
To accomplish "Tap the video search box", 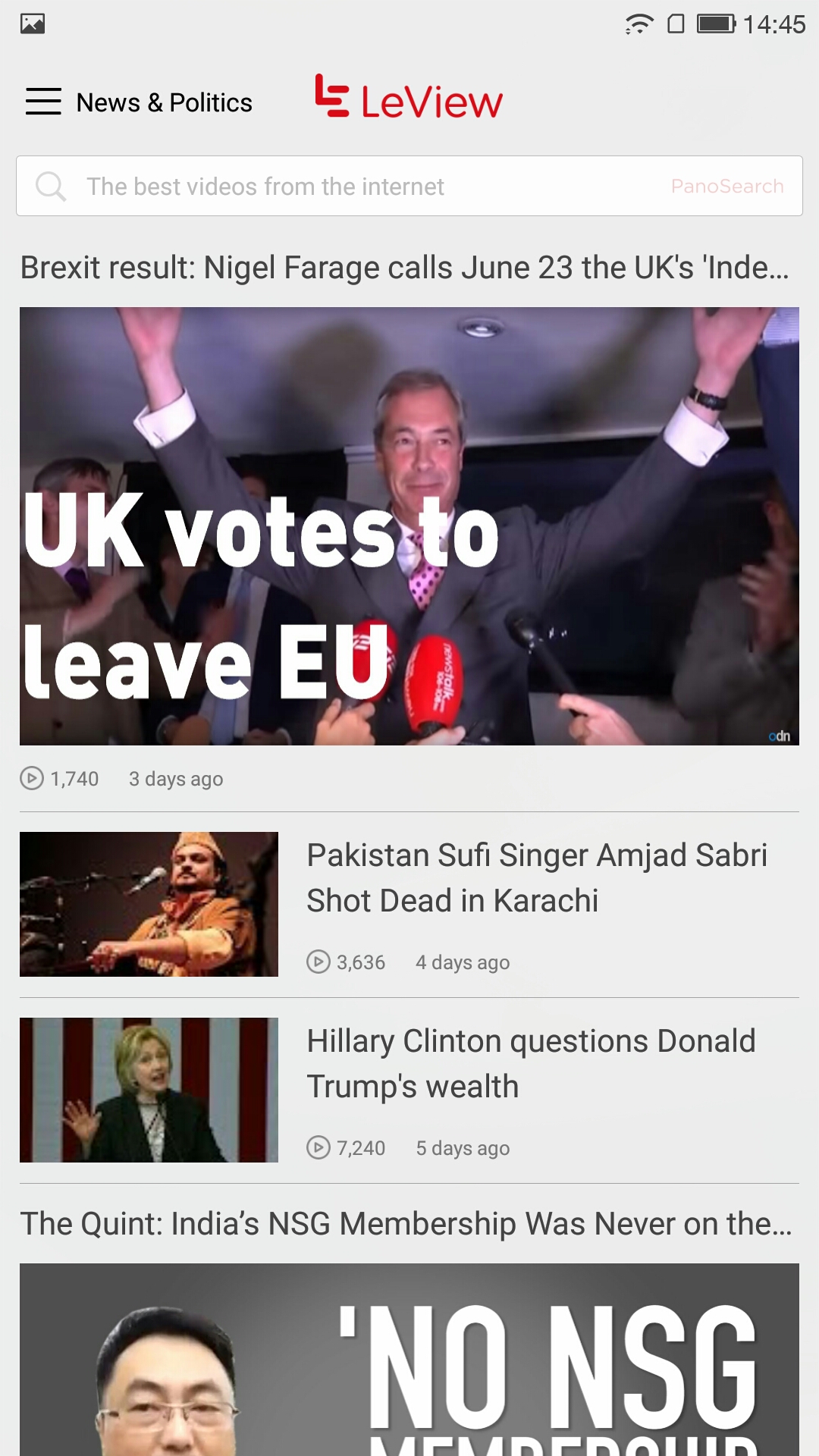I will 341,187.
